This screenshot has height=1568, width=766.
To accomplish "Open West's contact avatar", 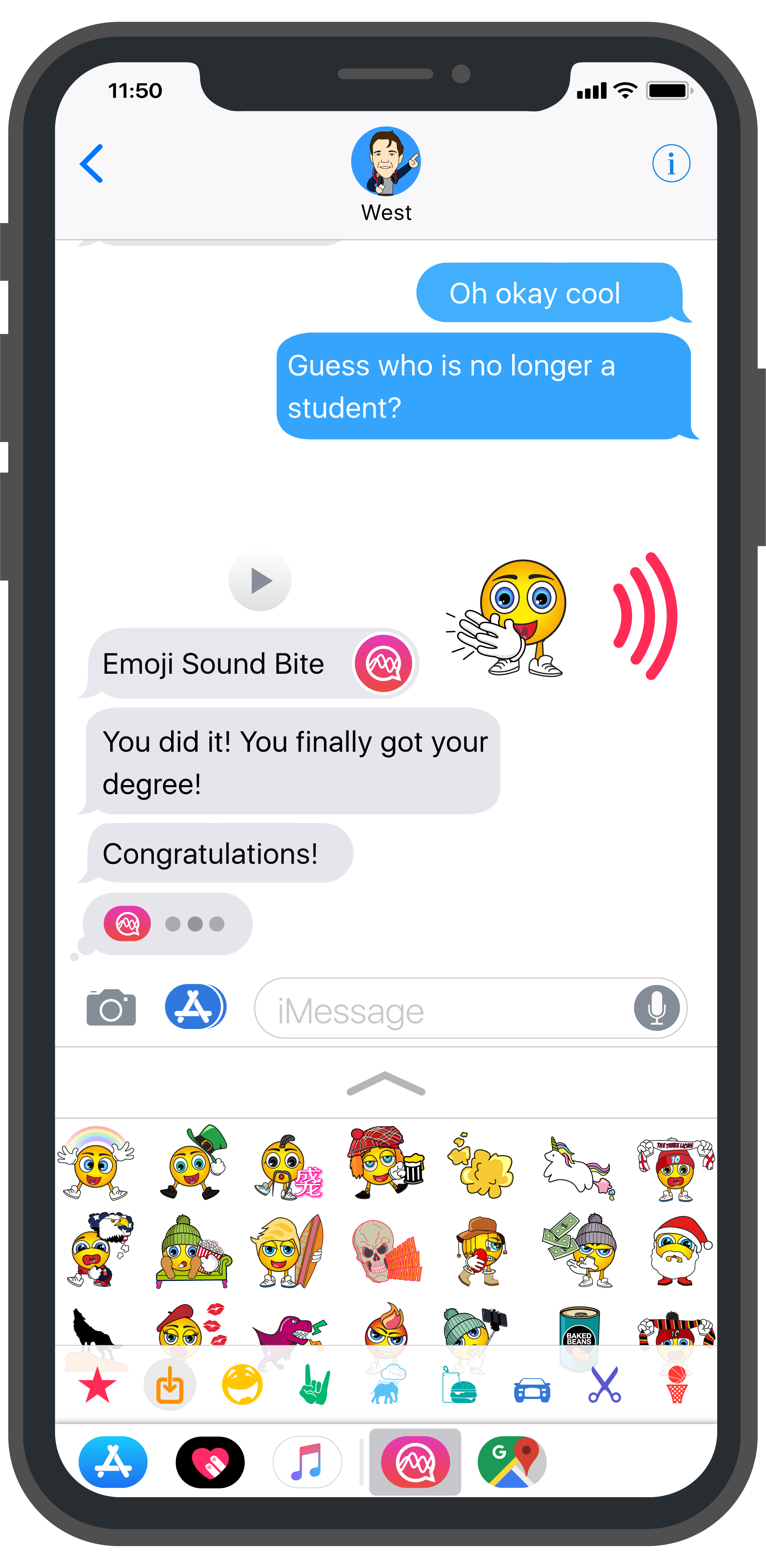I will [385, 161].
